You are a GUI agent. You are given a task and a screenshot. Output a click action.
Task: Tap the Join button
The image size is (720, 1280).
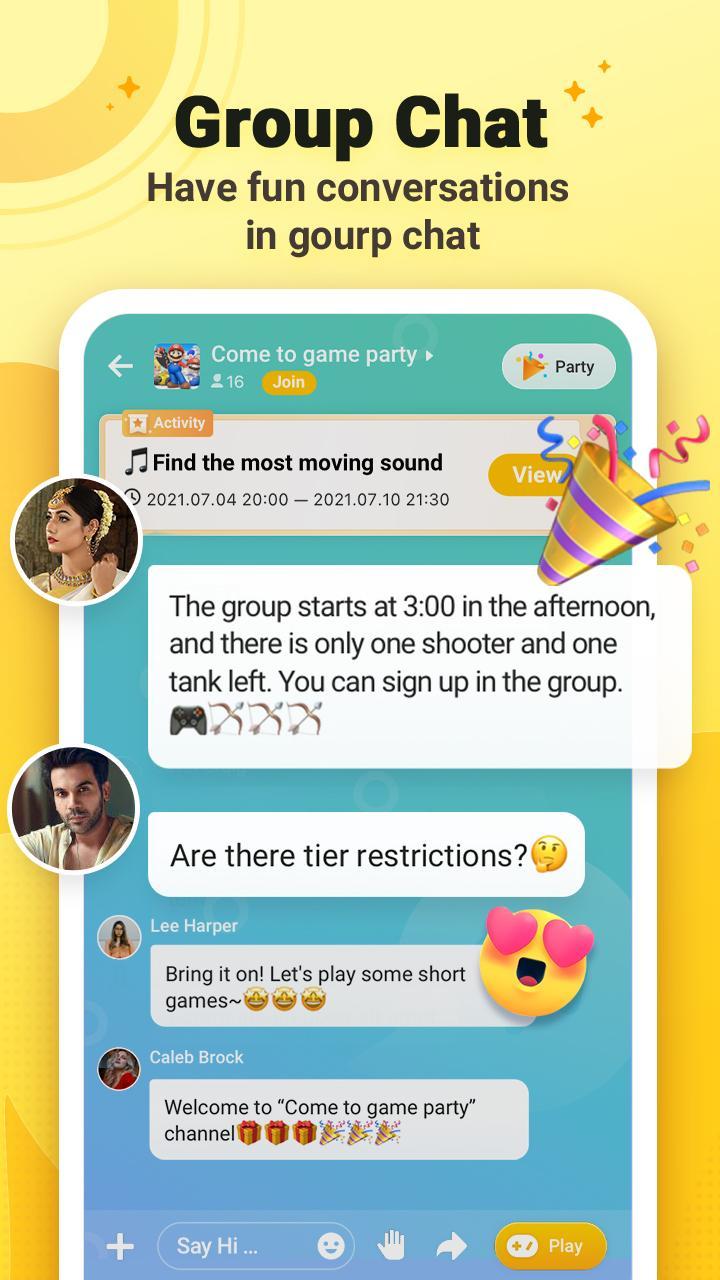tap(288, 382)
